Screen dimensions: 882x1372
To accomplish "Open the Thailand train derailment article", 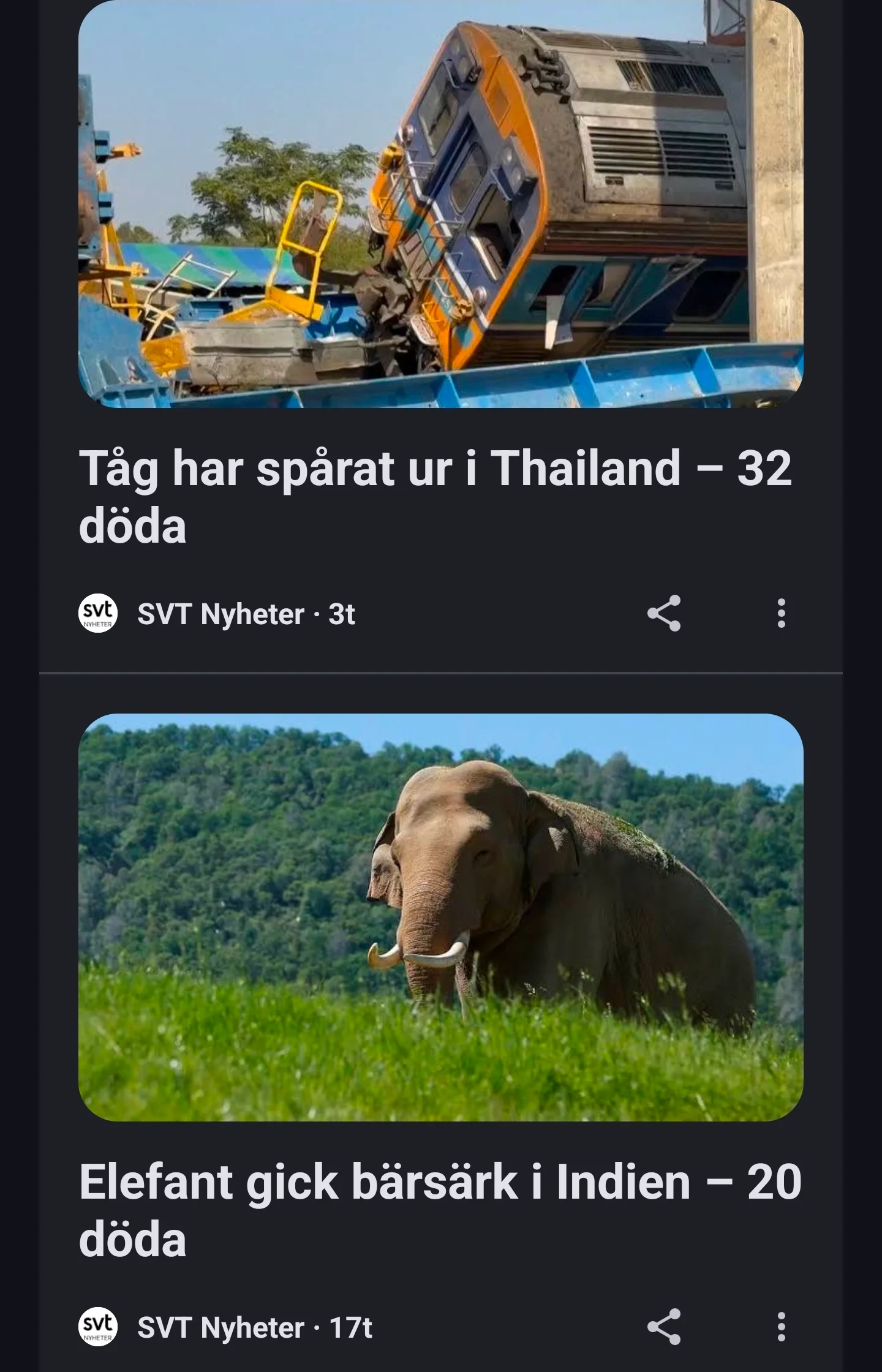I will [435, 496].
